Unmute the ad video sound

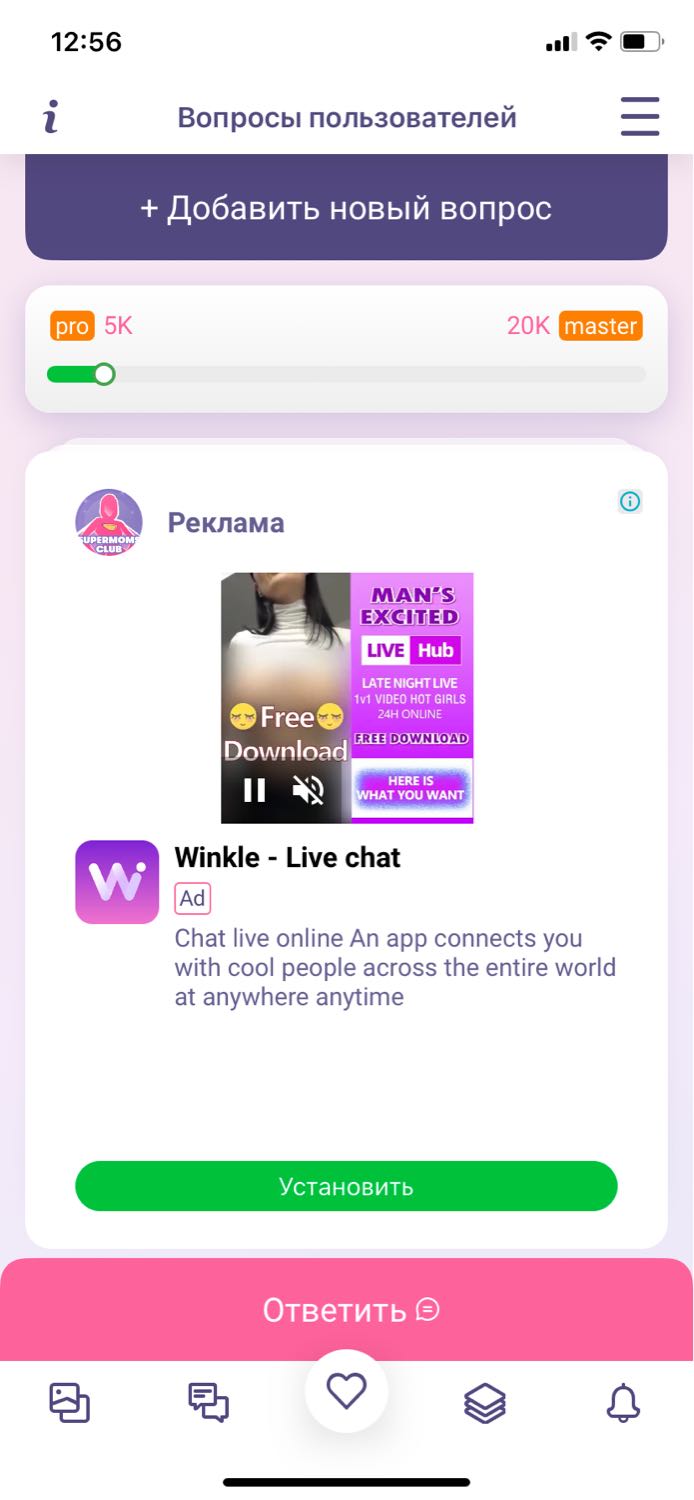[x=308, y=790]
